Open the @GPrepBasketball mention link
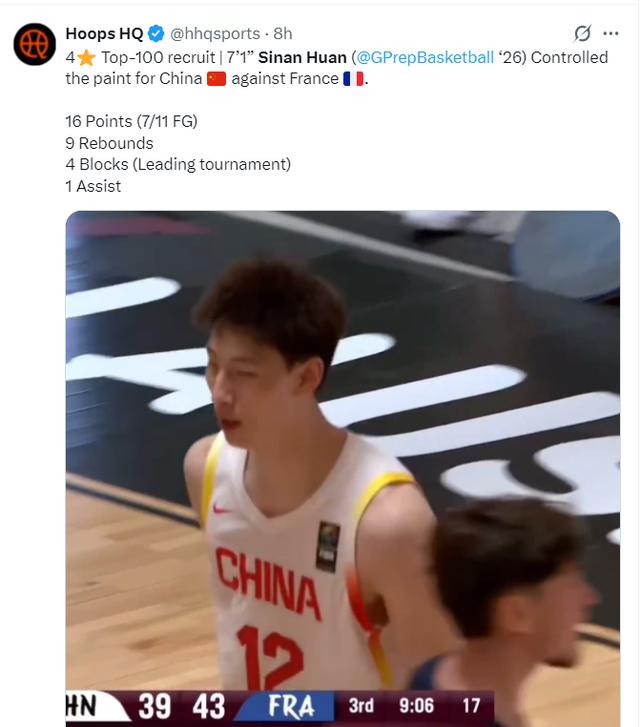This screenshot has height=727, width=640. tap(425, 57)
